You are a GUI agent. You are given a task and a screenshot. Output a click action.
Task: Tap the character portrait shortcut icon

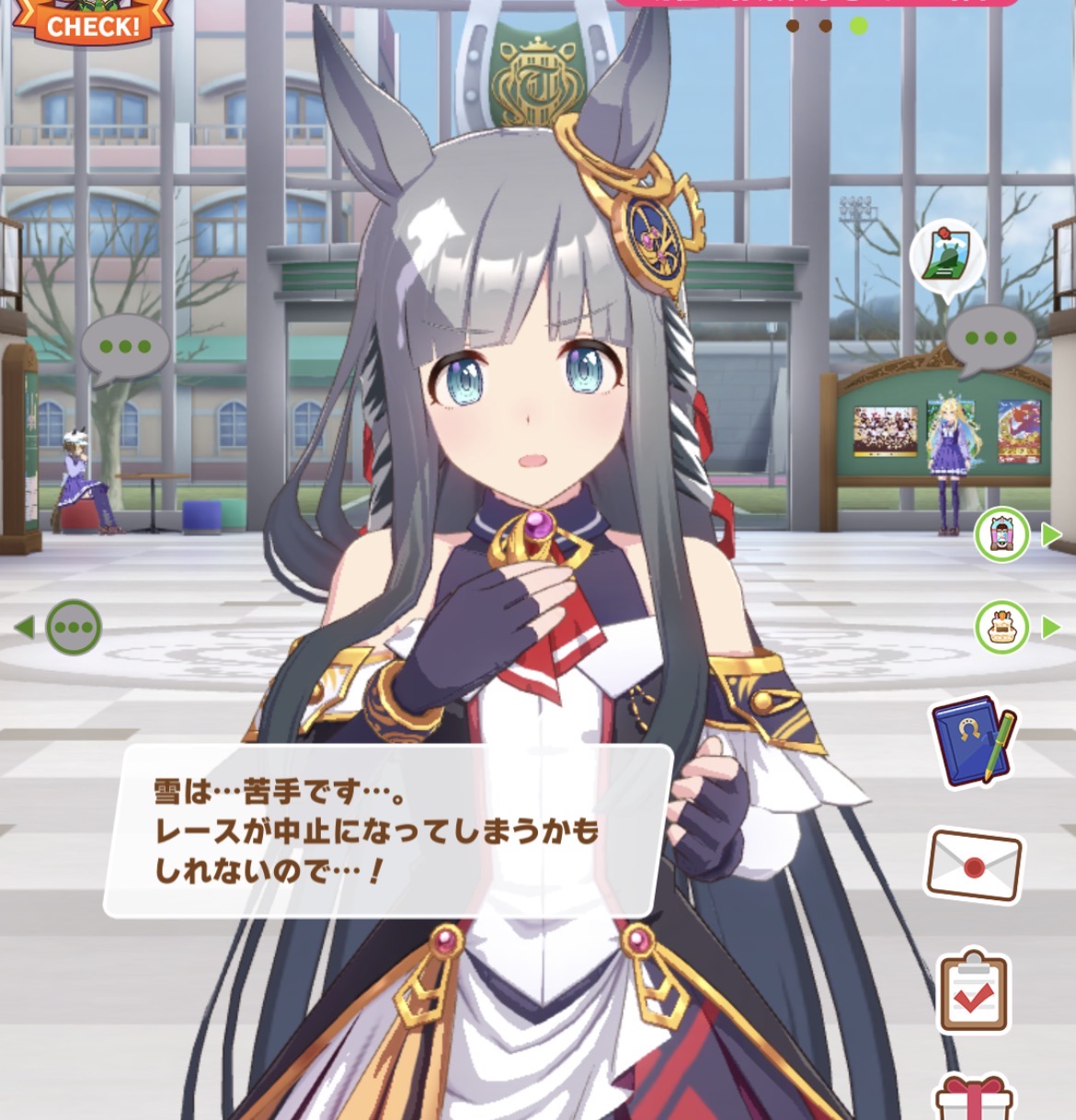[1002, 534]
